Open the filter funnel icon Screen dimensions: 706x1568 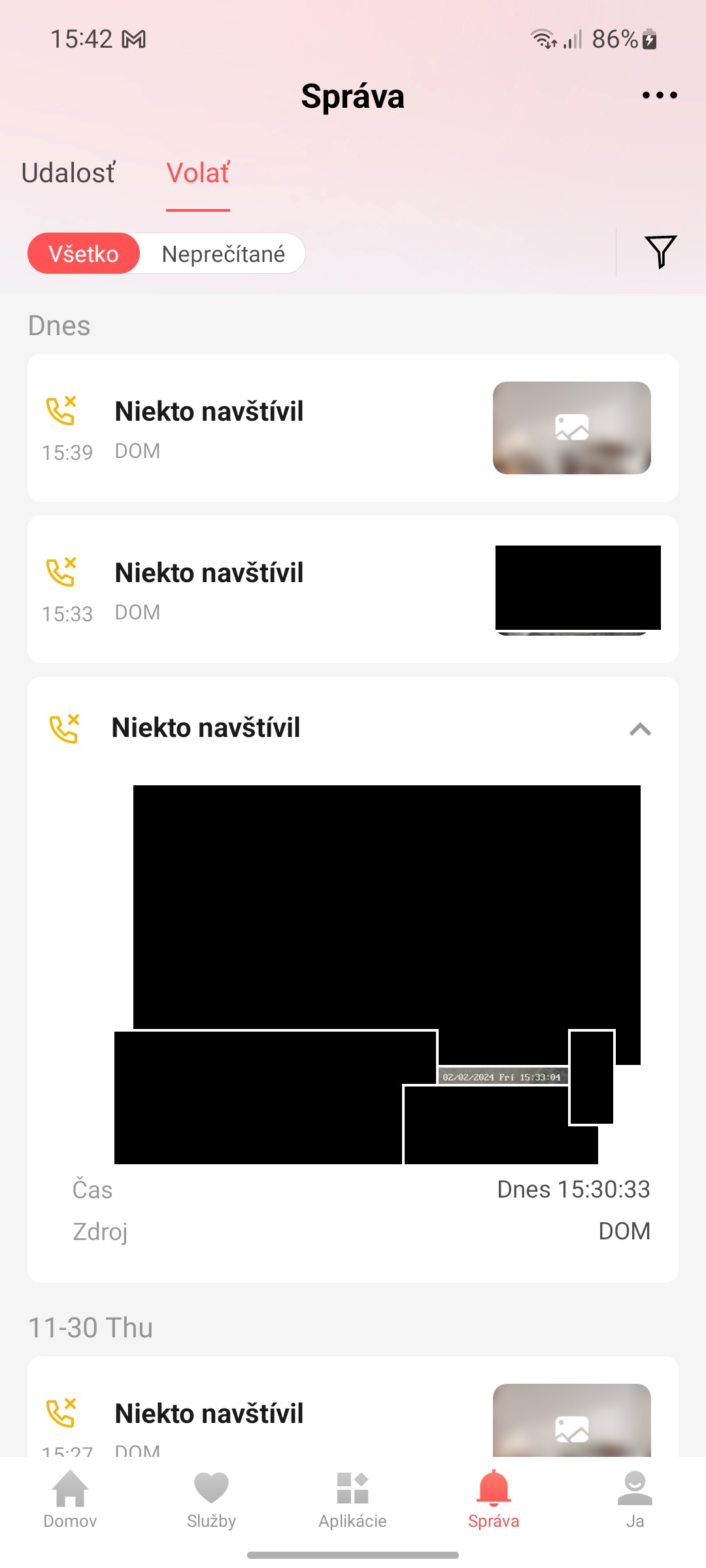click(x=660, y=252)
